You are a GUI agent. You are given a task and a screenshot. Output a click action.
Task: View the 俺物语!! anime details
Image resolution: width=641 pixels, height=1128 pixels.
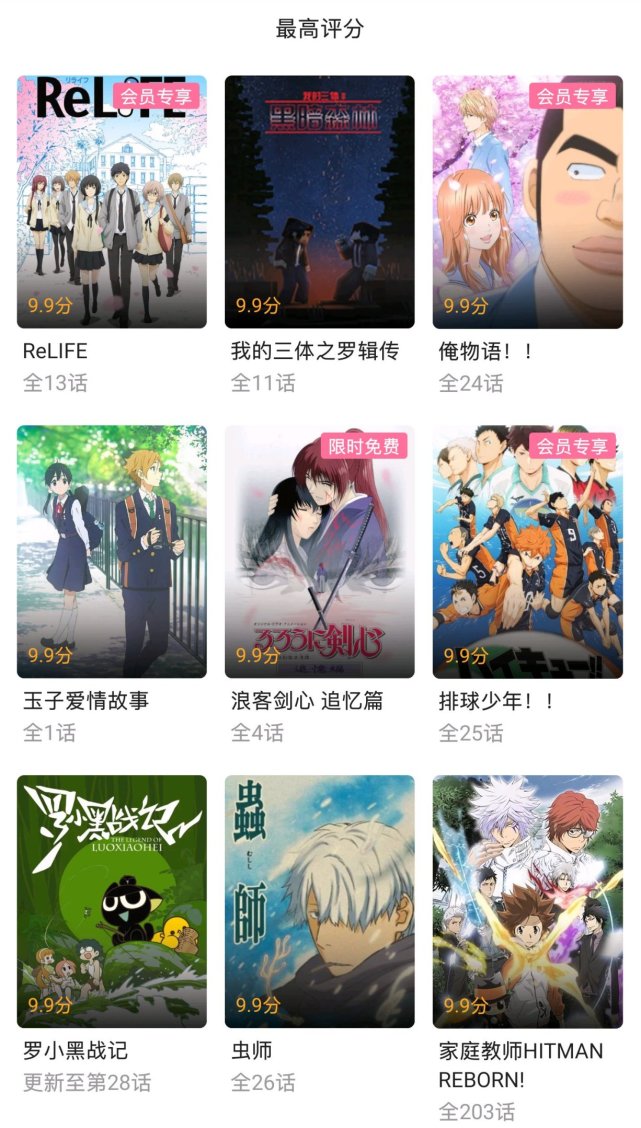527,202
